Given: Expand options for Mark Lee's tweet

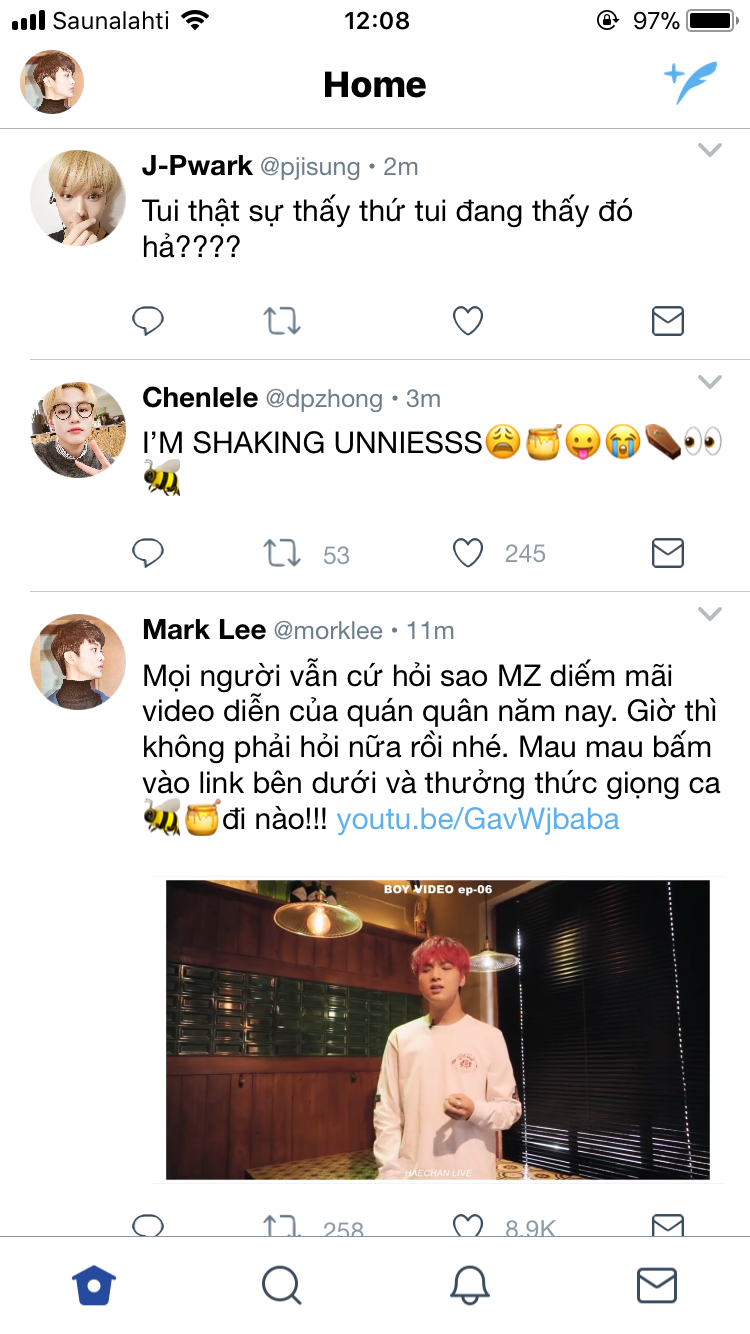Looking at the screenshot, I should [x=710, y=614].
